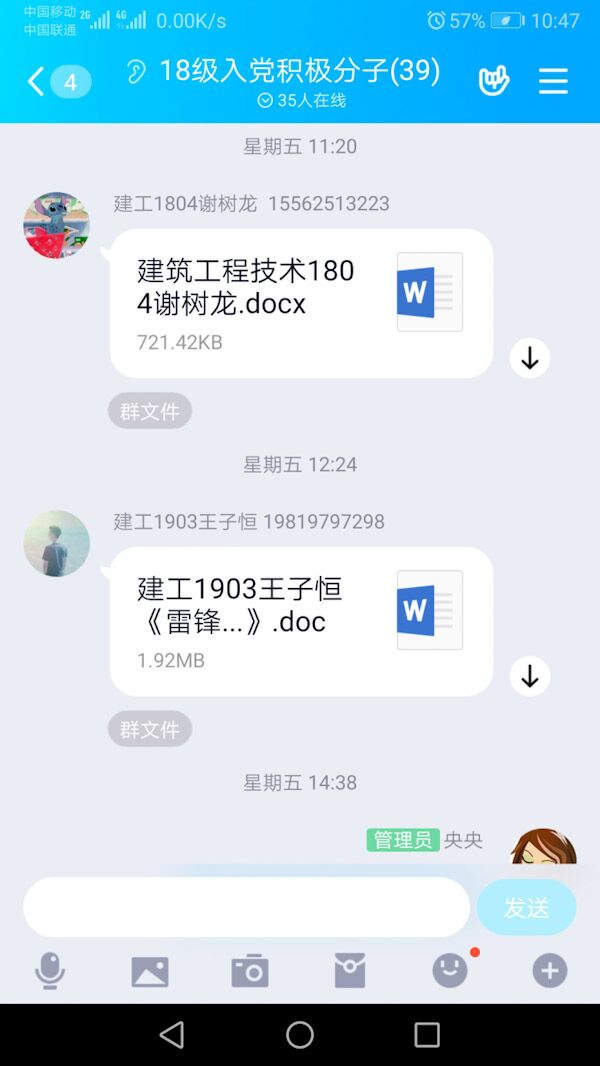Open file 建筑工程技术1804谢树龙.docx

coord(300,303)
